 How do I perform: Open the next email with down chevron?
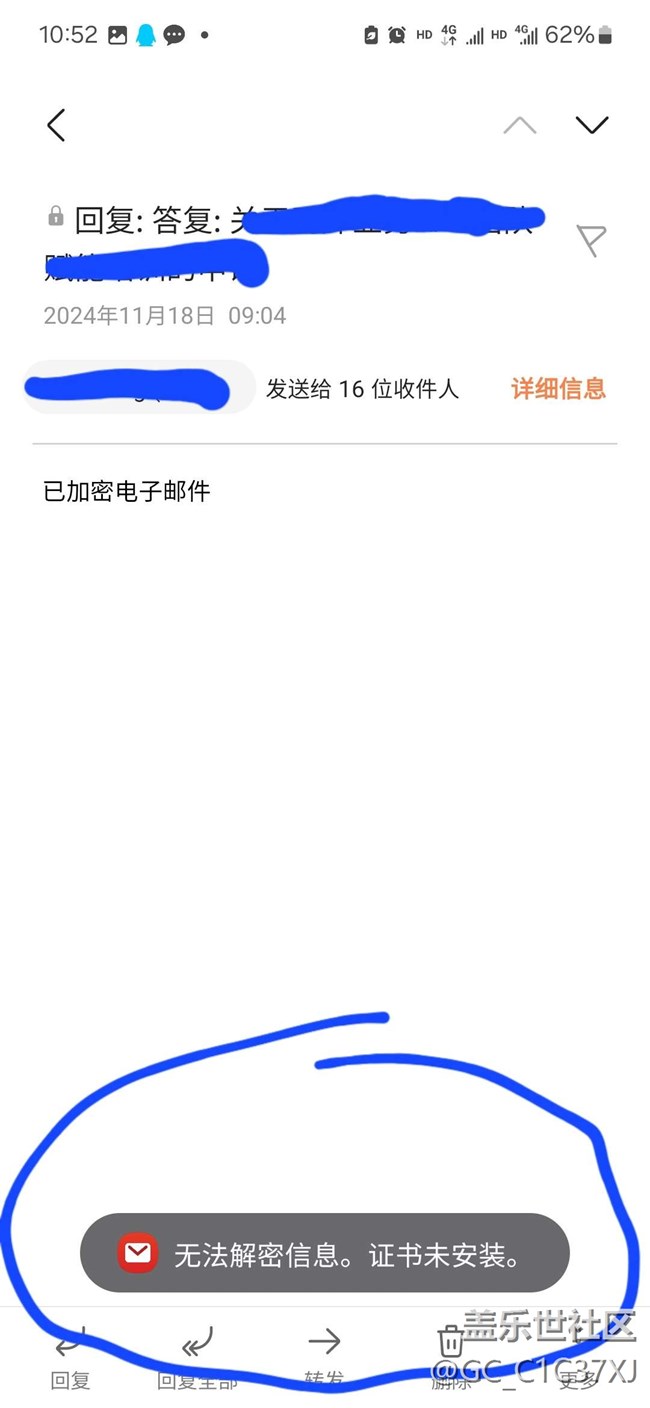click(x=592, y=124)
